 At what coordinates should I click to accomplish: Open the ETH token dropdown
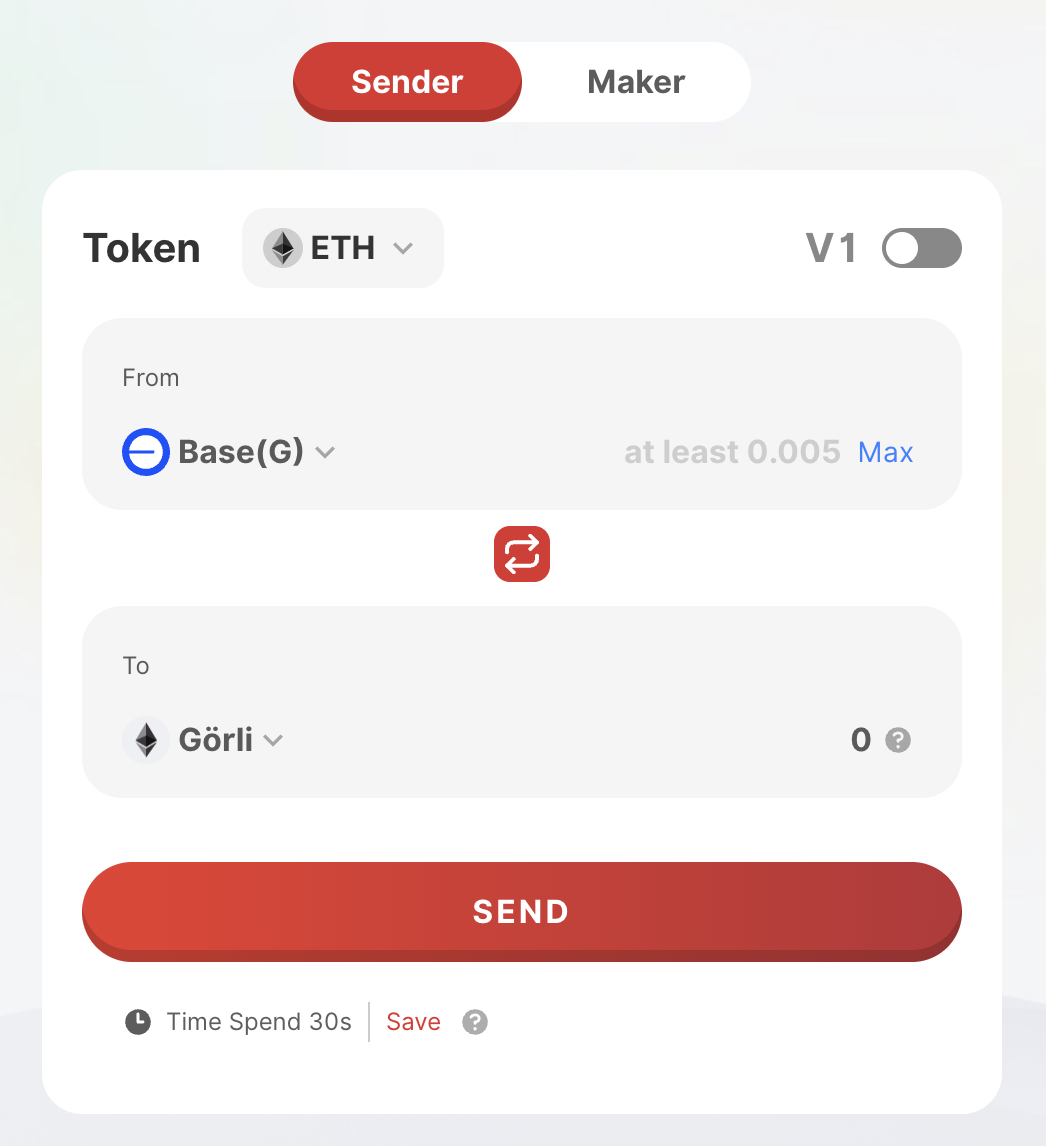point(342,248)
